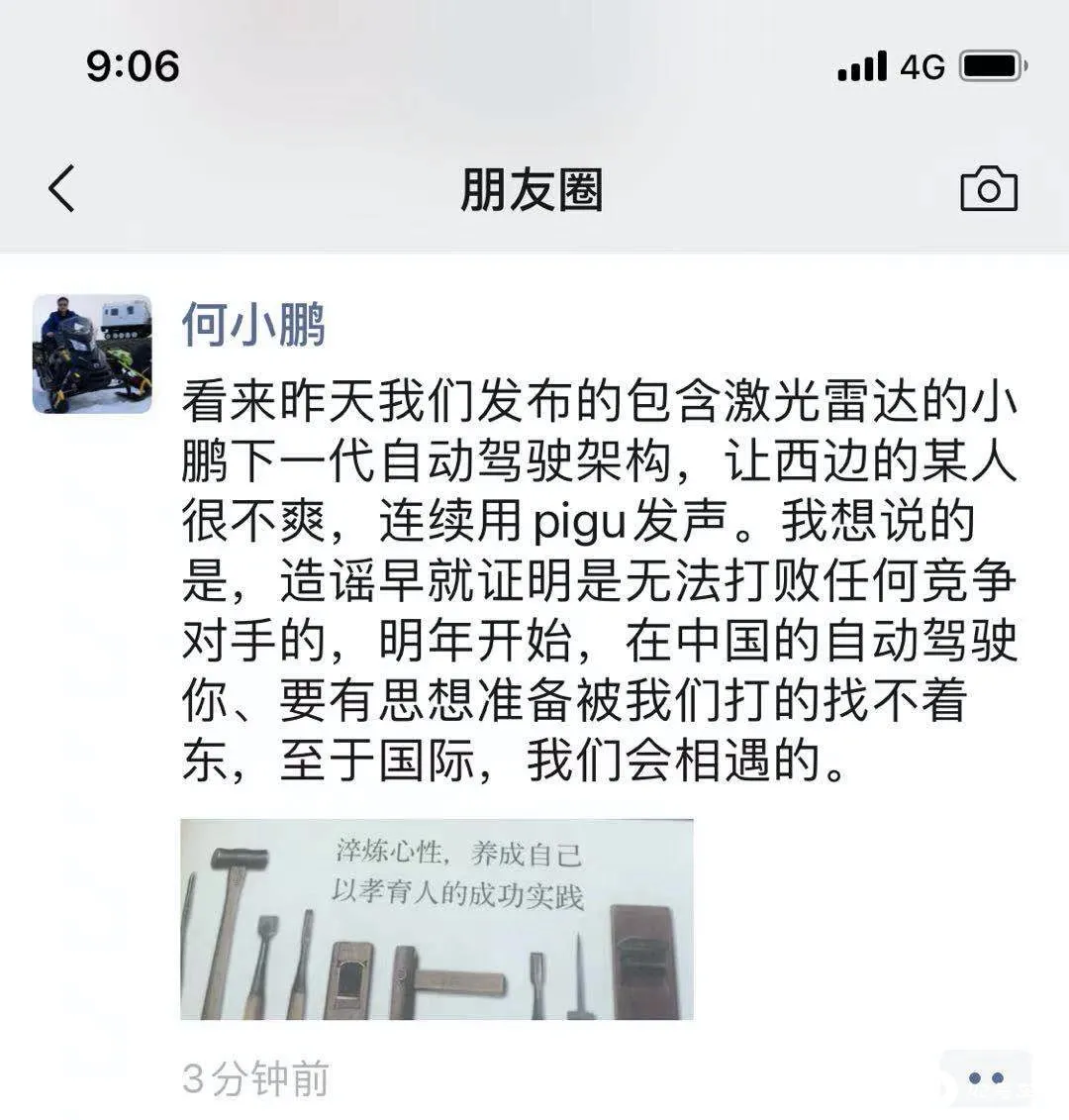
Task: Open the 何小鹏 name link
Action: pos(253,325)
